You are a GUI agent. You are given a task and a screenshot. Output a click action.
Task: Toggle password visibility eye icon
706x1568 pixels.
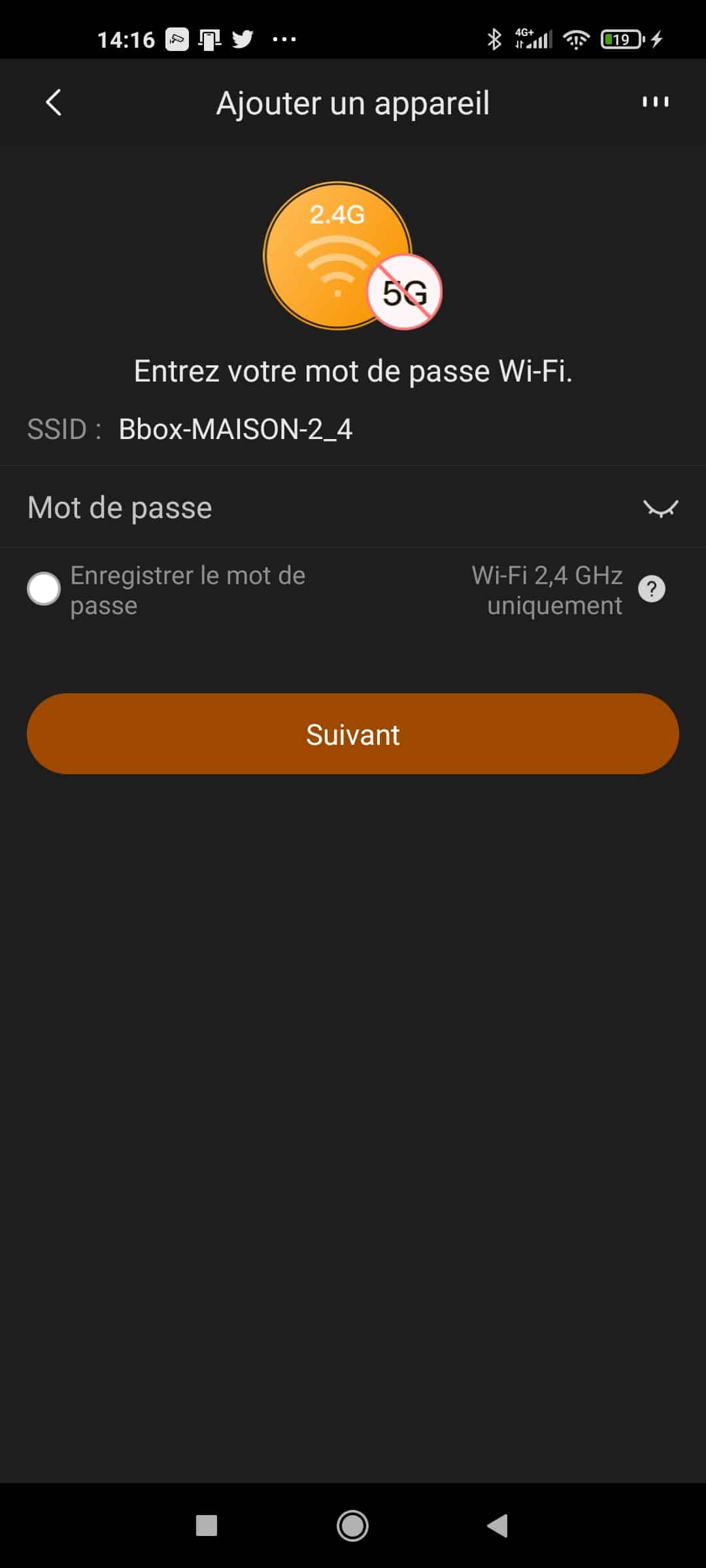click(660, 508)
